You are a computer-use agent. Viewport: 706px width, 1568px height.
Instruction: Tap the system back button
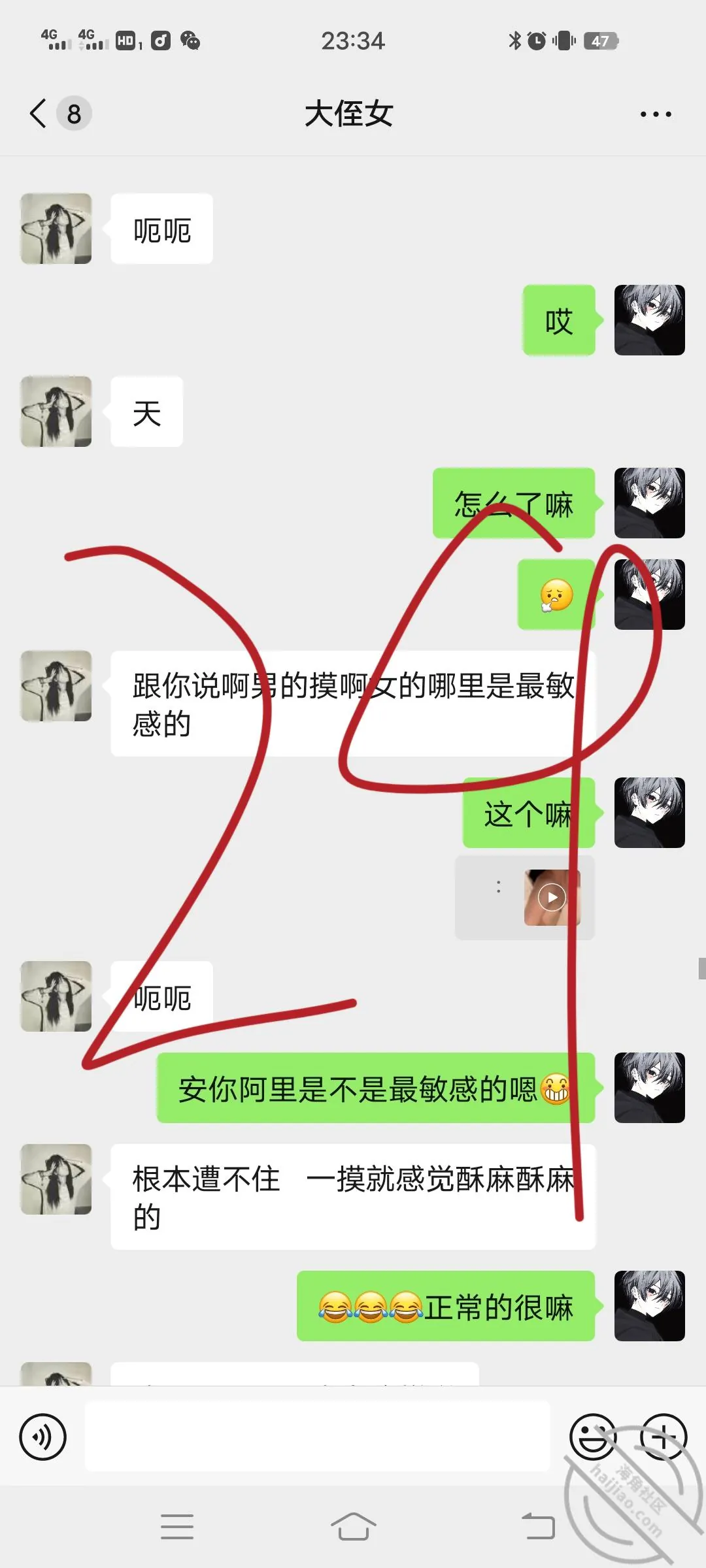[538, 1526]
